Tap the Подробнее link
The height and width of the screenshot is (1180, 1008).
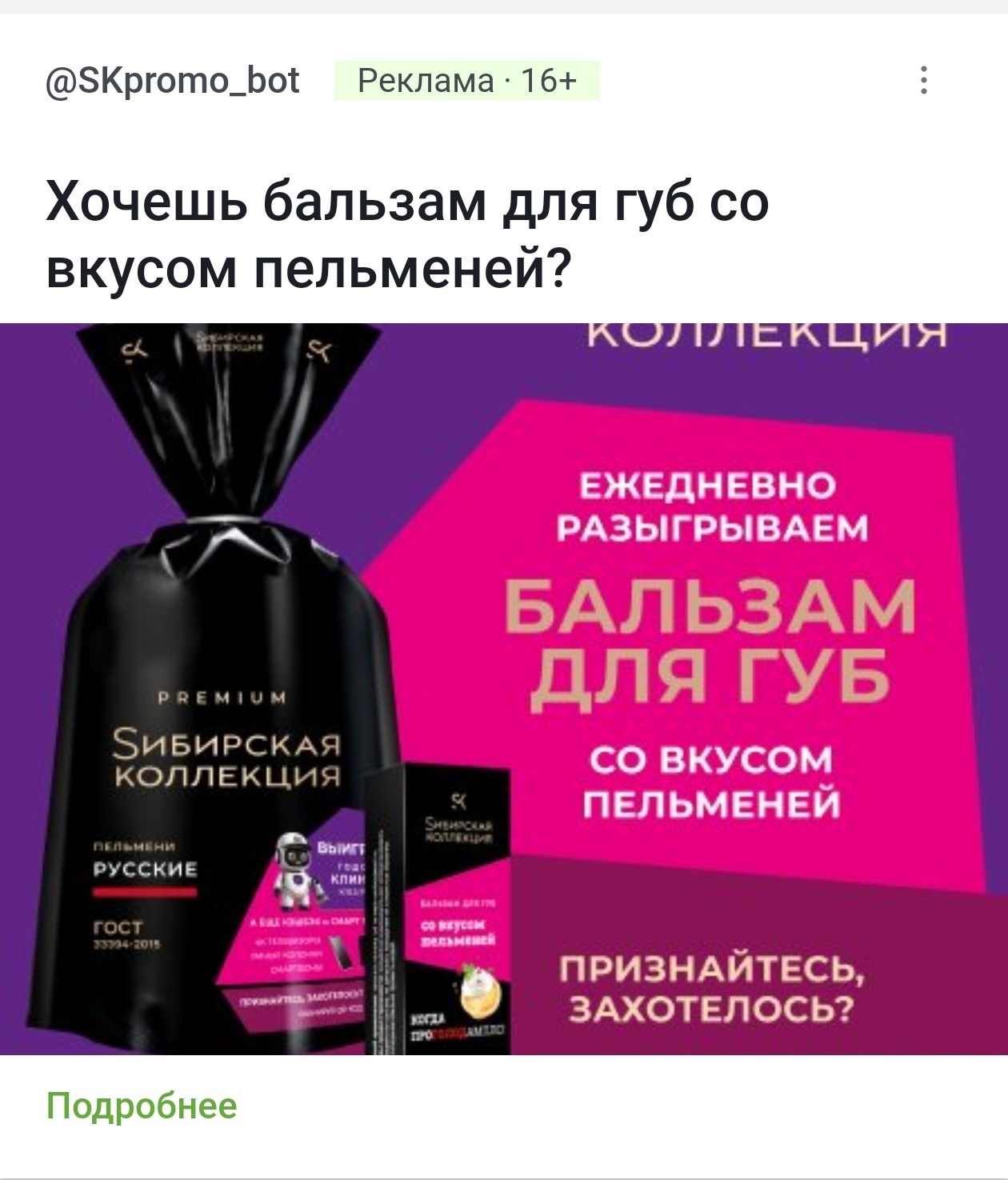click(142, 1106)
